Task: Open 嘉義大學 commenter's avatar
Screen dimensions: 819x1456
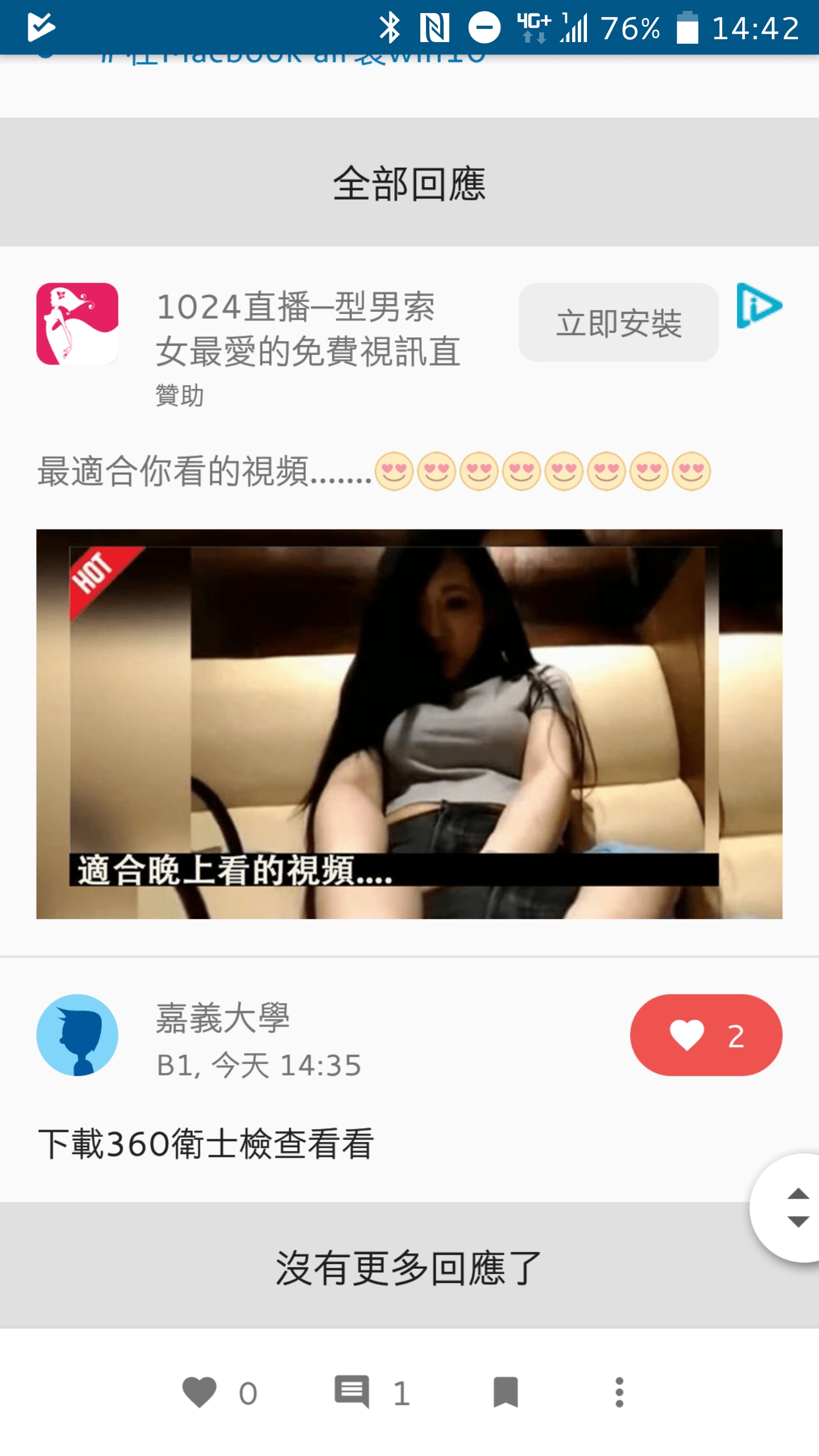Action: 77,1035
